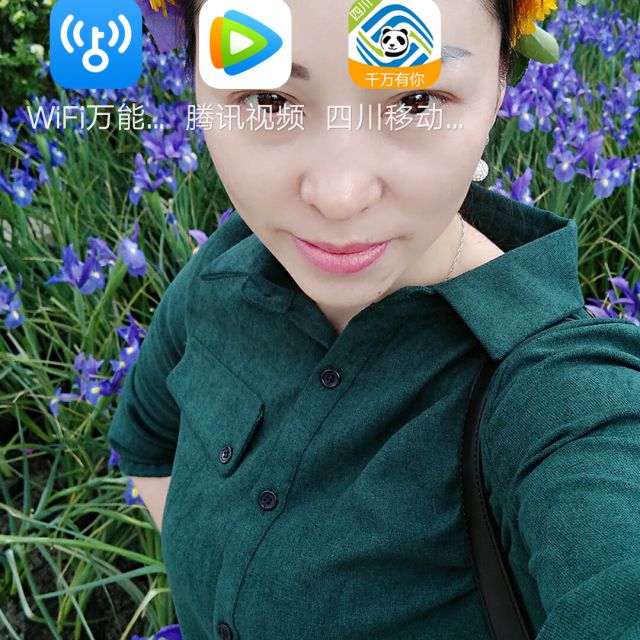640x640 pixels.
Task: Open the WiFi万能 app
Action: tap(96, 45)
